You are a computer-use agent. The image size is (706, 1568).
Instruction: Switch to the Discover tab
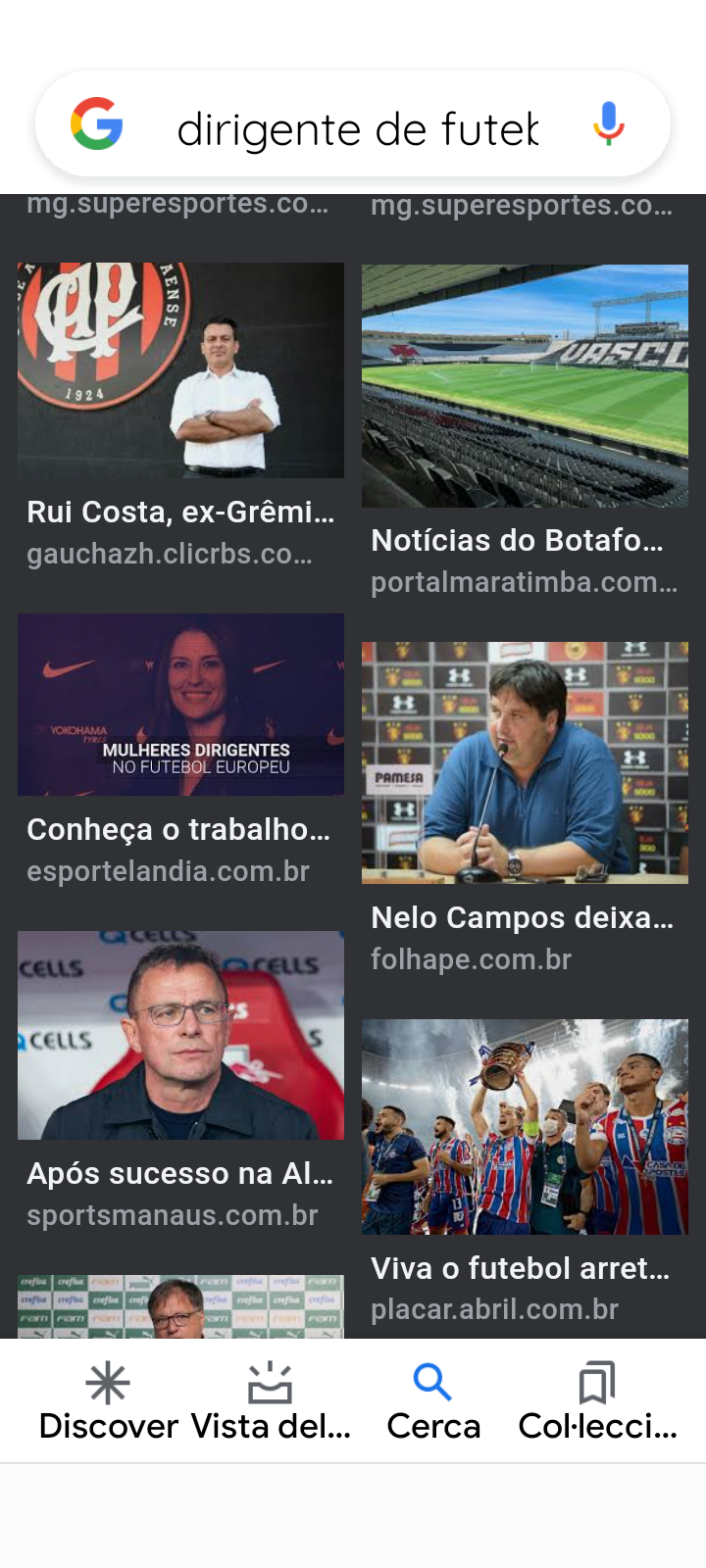click(x=108, y=1401)
